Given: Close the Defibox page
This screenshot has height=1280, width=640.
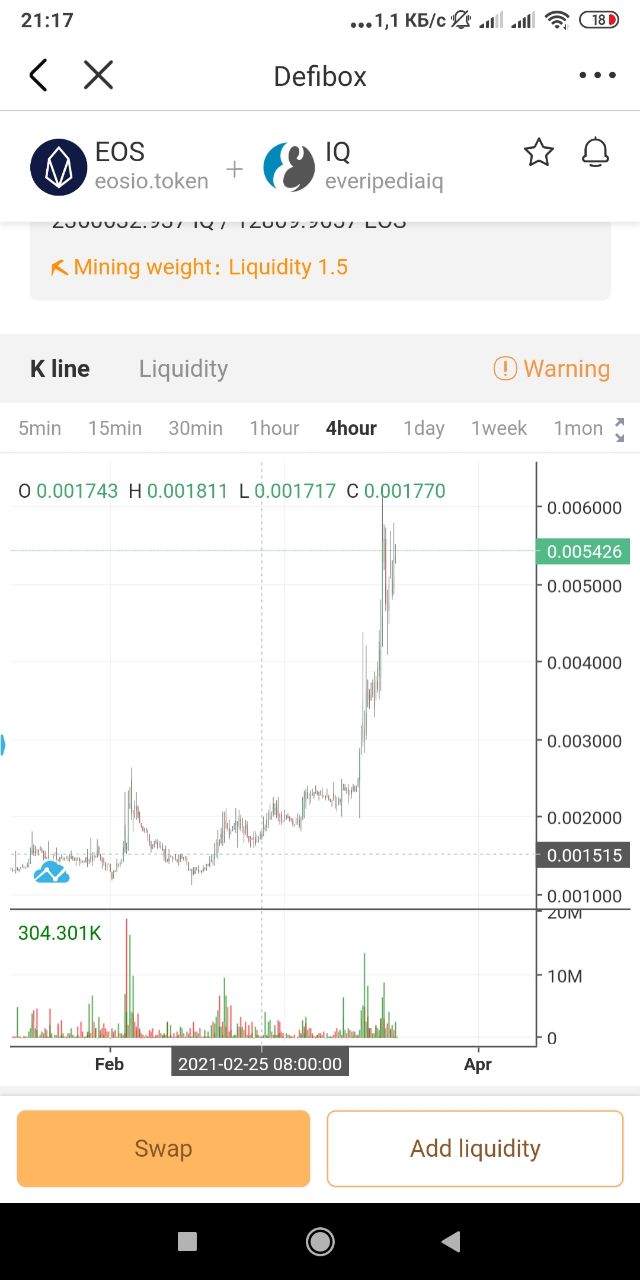Looking at the screenshot, I should (98, 76).
